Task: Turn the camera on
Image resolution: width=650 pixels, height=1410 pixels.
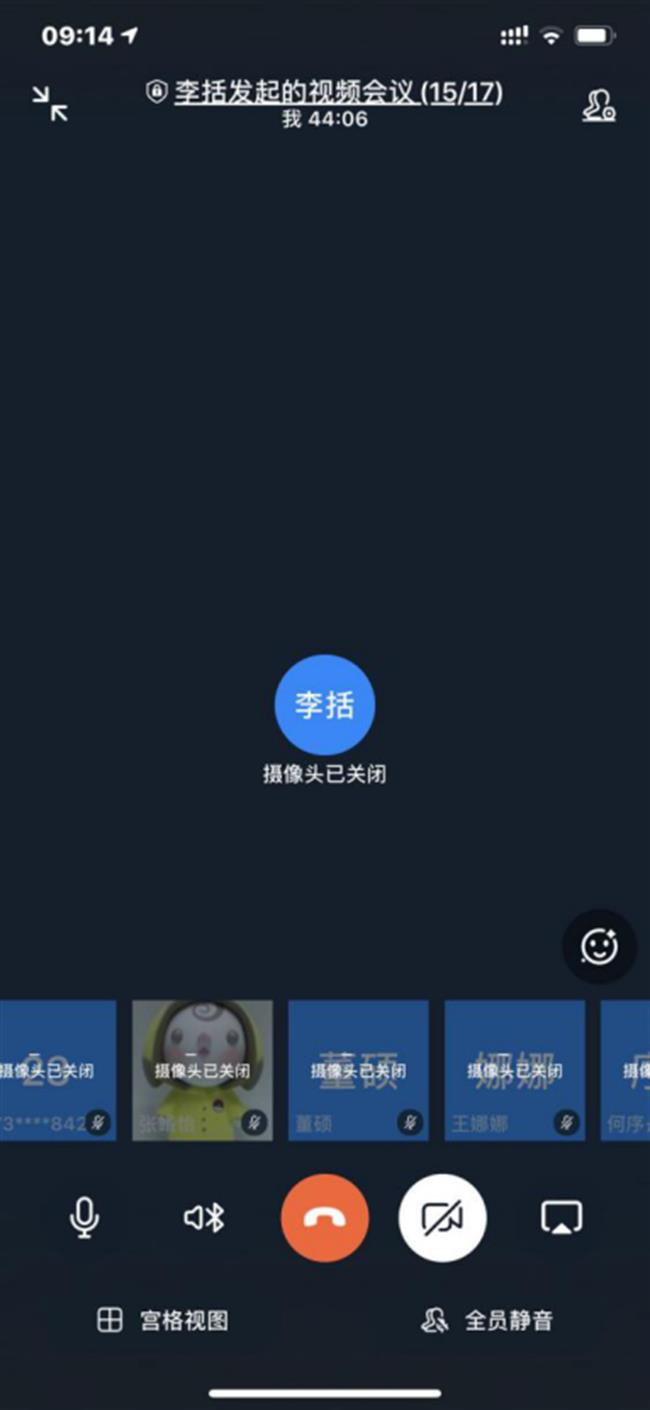Action: pyautogui.click(x=443, y=1218)
